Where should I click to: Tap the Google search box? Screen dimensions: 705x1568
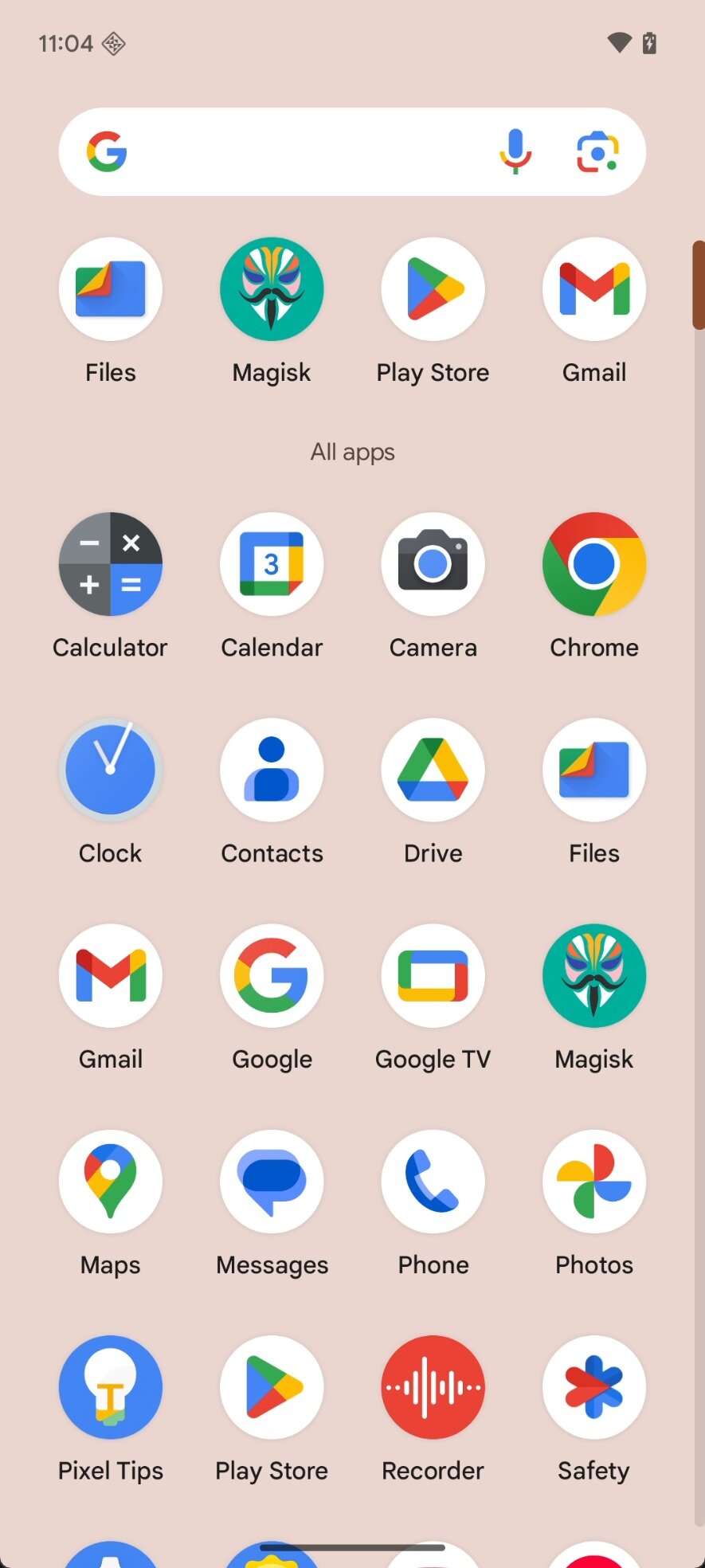pyautogui.click(x=303, y=151)
